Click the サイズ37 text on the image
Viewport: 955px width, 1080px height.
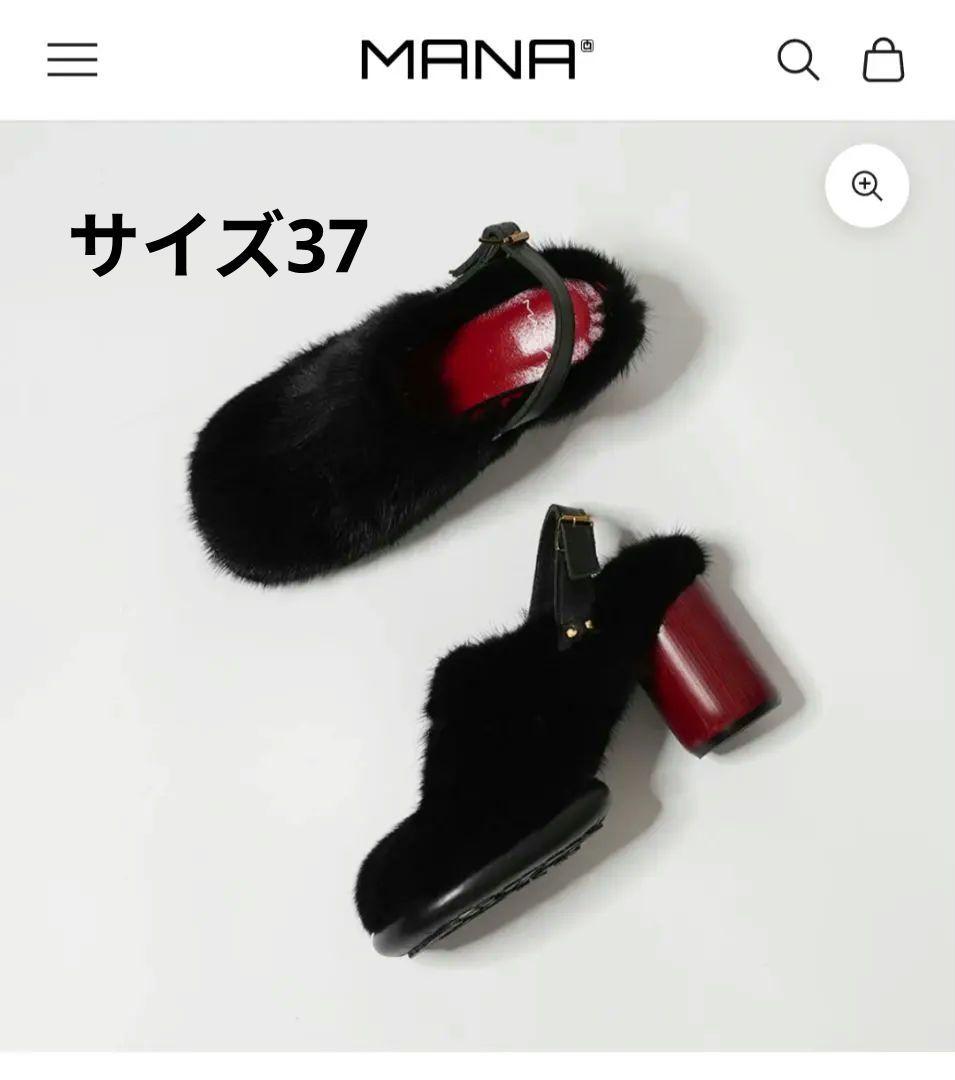220,243
